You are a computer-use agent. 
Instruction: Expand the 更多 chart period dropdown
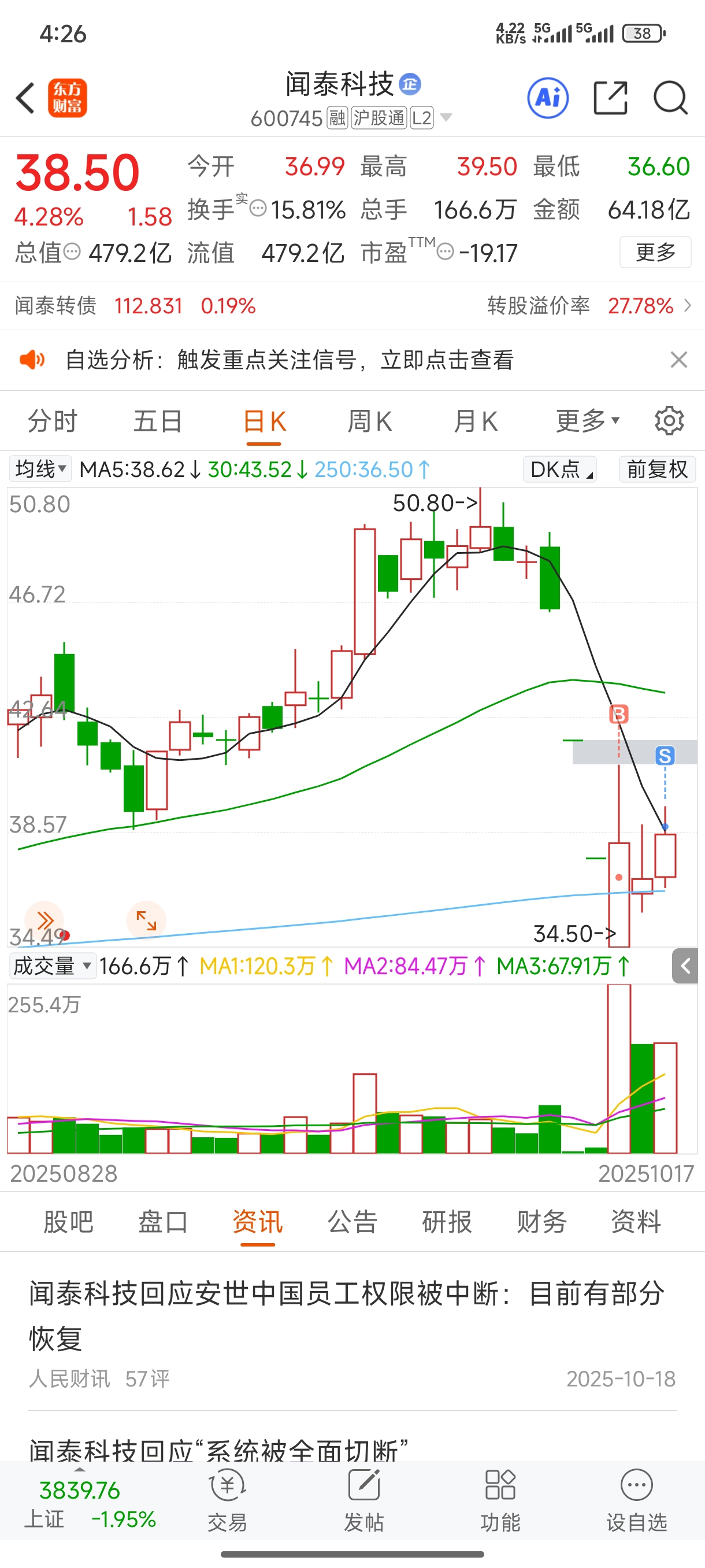click(587, 421)
